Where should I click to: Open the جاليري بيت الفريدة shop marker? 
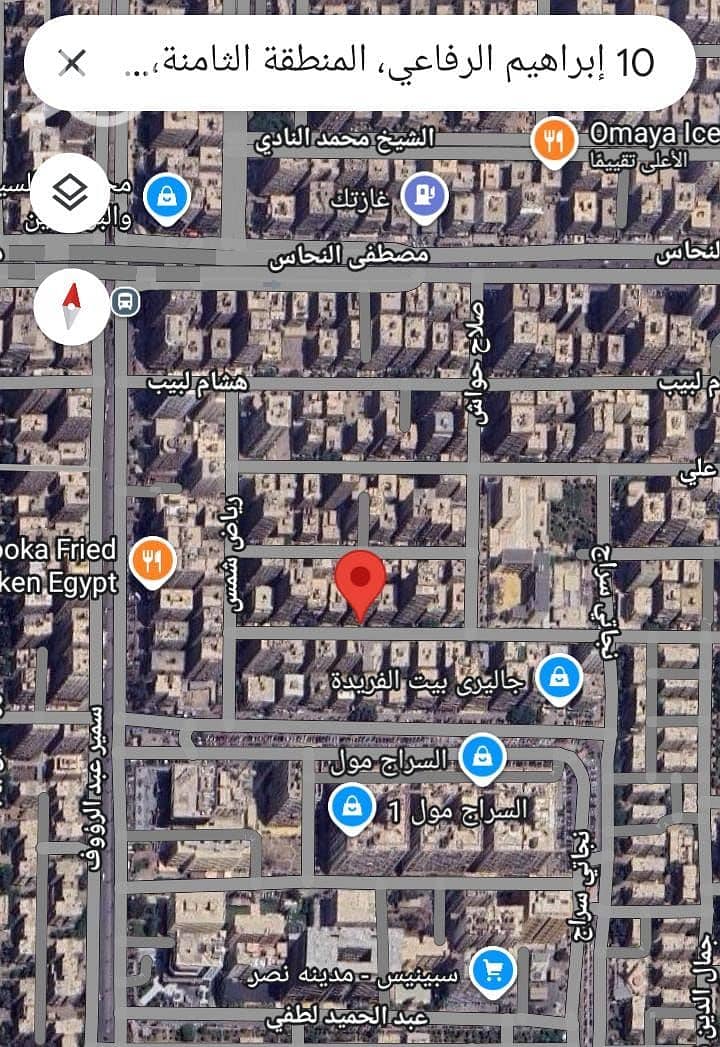tap(559, 678)
